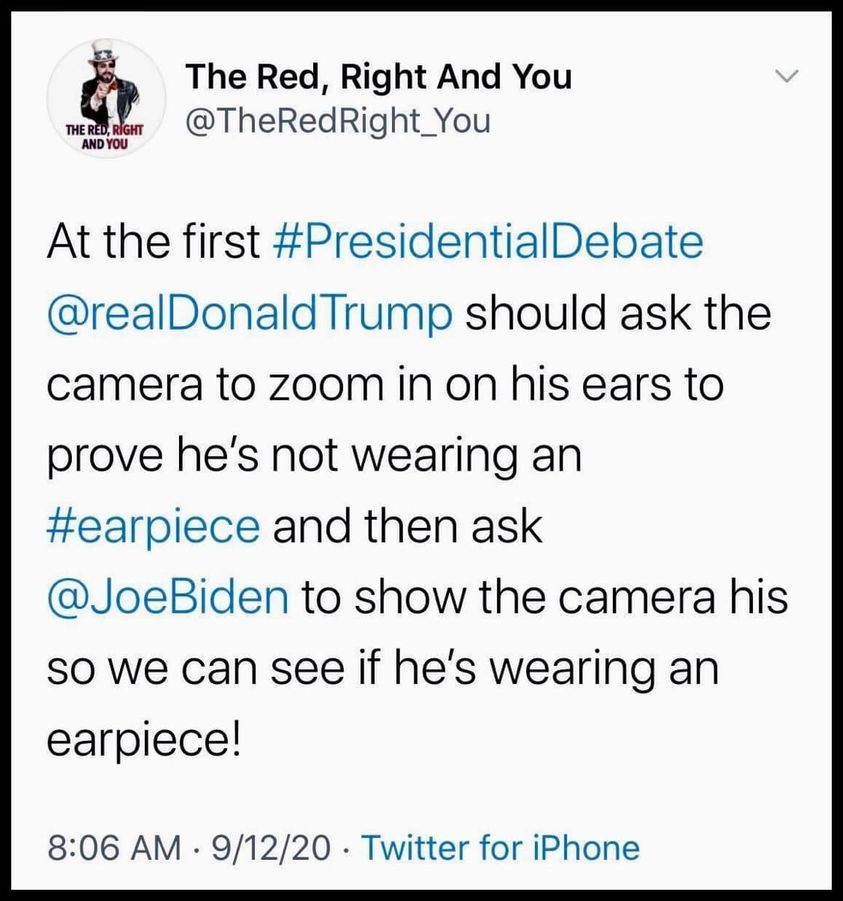
Task: Open the tweet options chevron menu
Action: [788, 76]
